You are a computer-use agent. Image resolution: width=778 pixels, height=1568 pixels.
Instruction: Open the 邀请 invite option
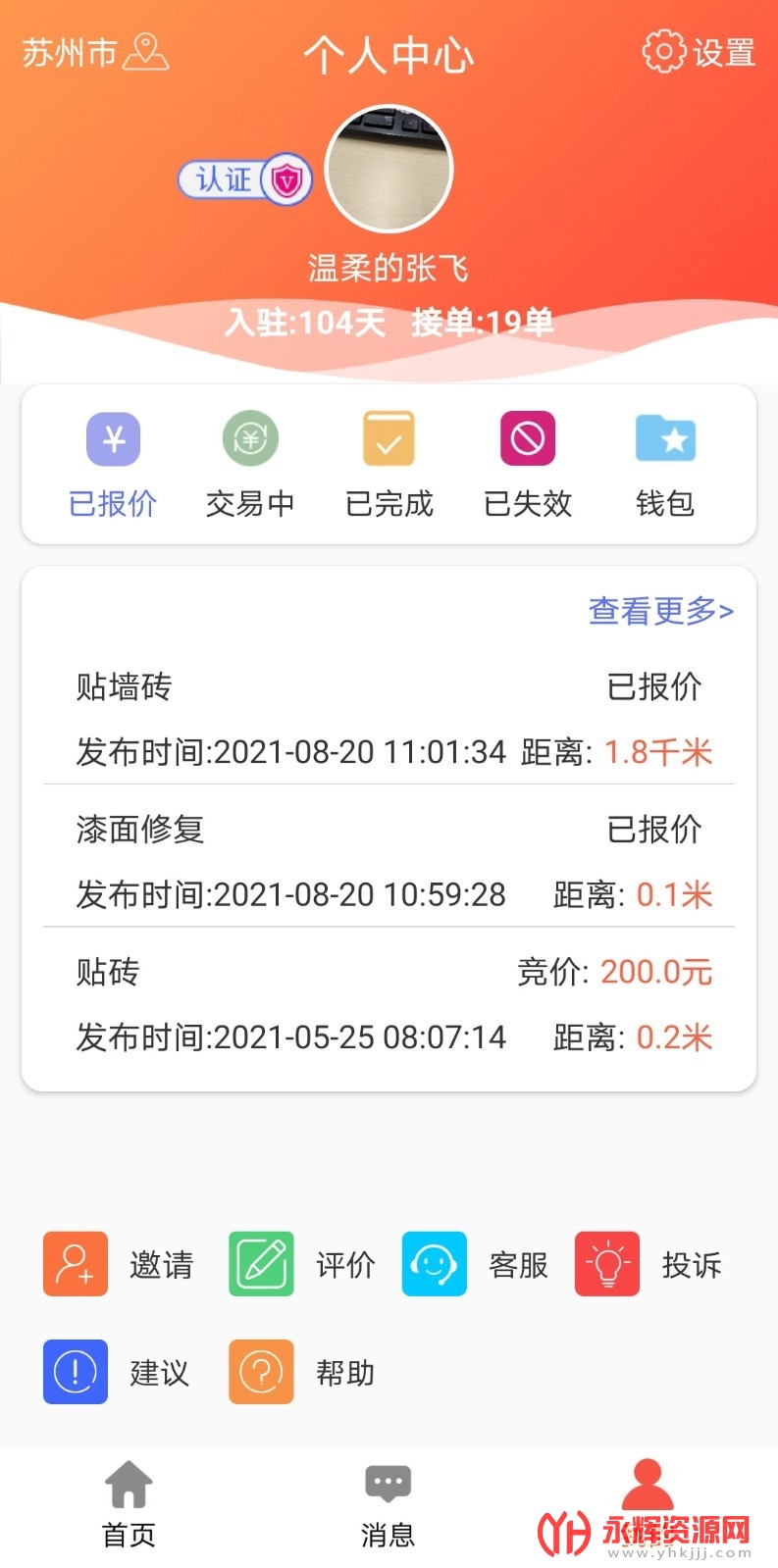[x=119, y=1264]
